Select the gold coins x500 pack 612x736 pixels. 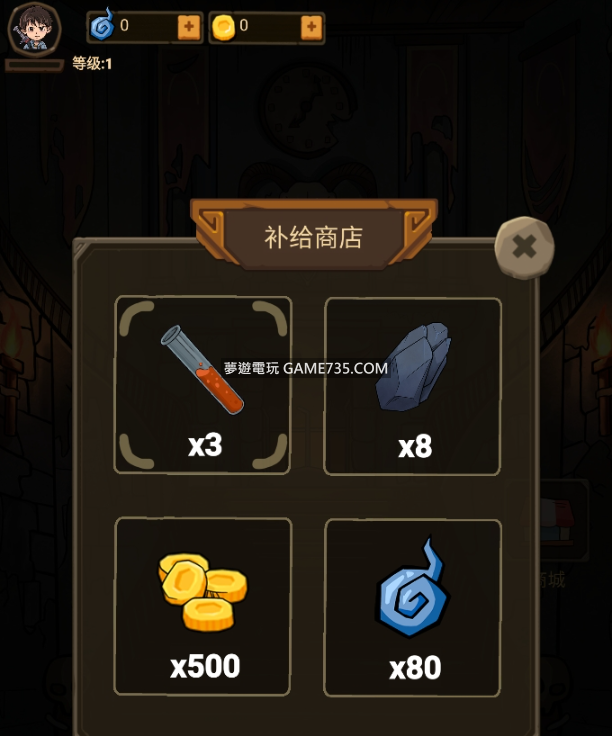203,606
